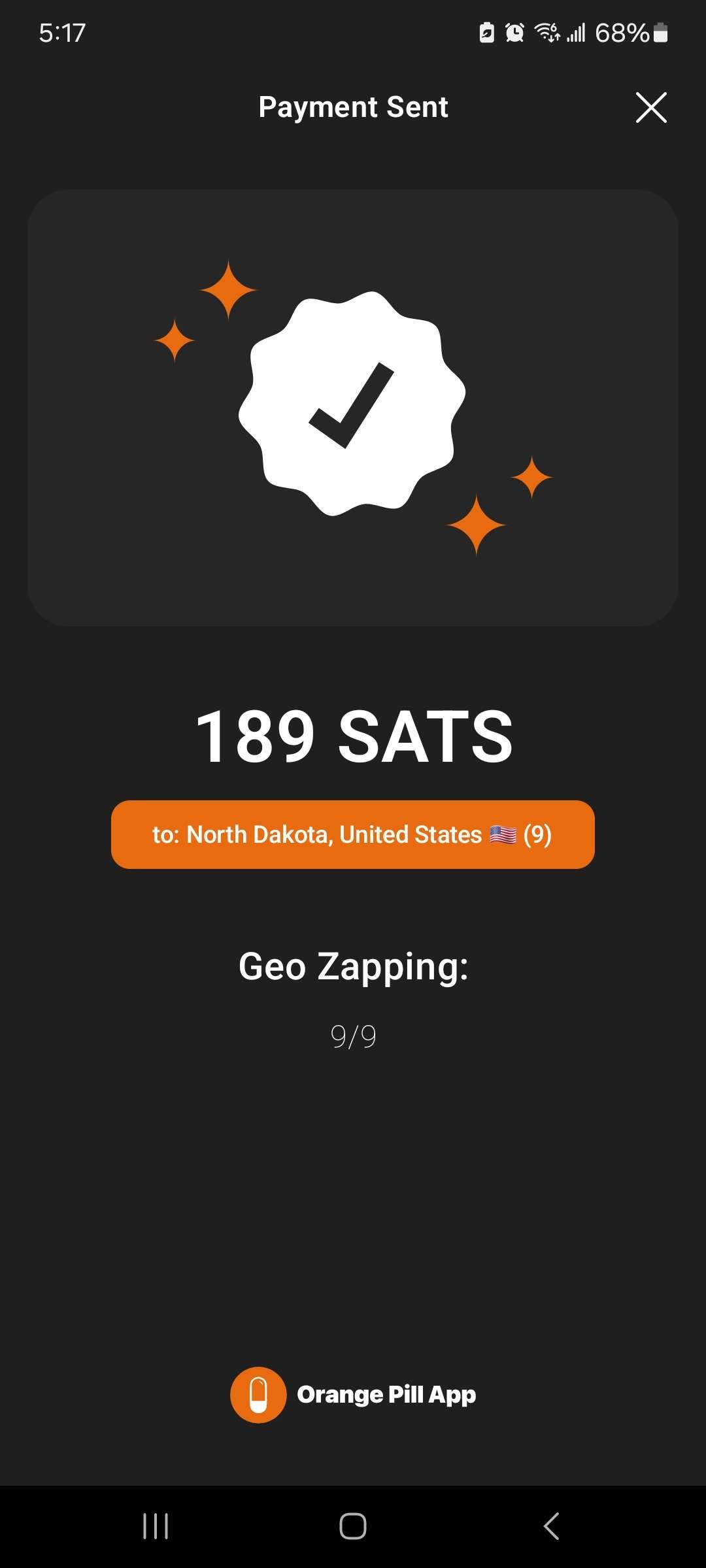The image size is (706, 1568).
Task: Go back using system back button
Action: pos(551,1526)
